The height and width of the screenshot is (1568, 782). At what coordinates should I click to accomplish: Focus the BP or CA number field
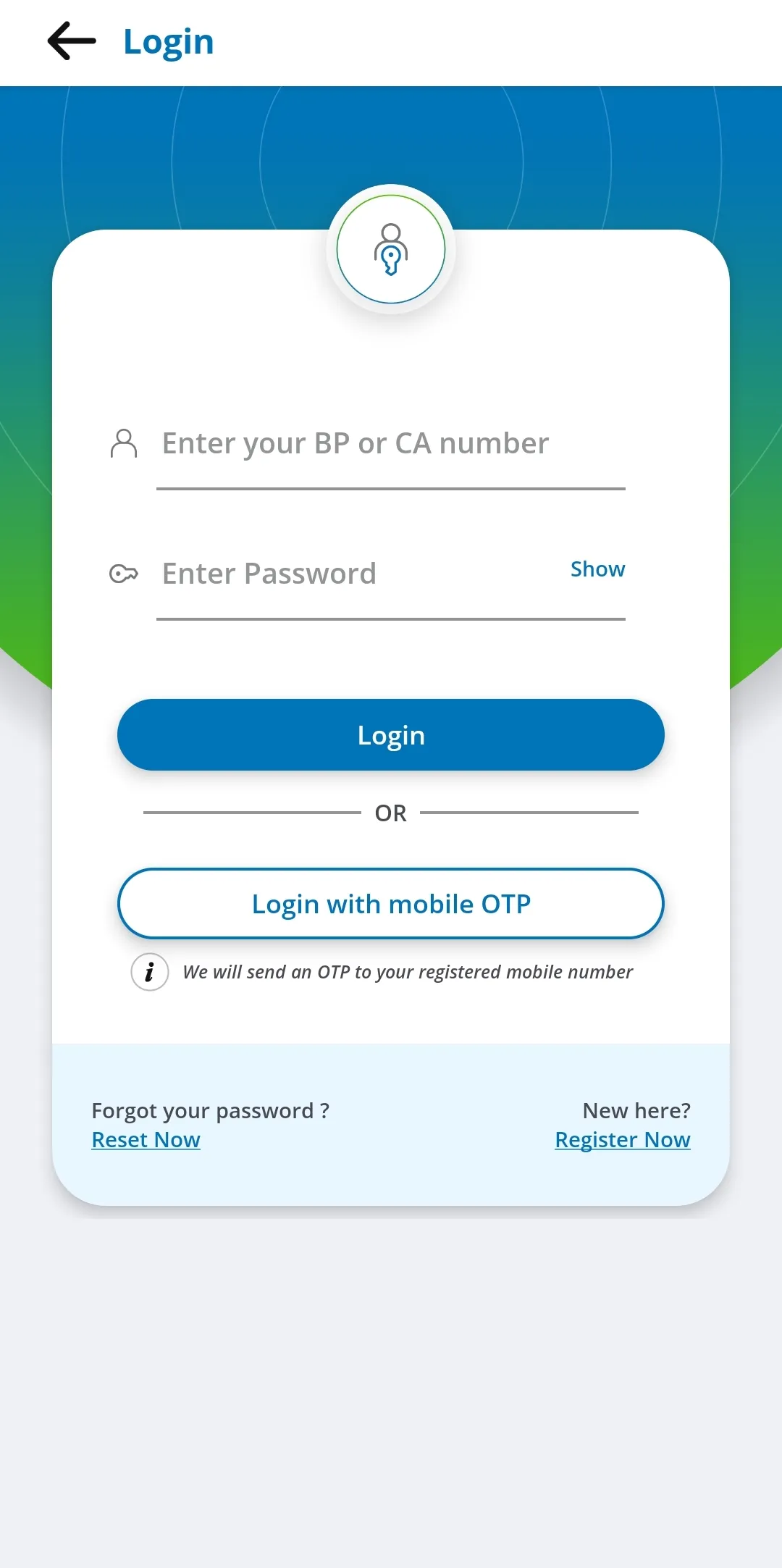[x=391, y=444]
